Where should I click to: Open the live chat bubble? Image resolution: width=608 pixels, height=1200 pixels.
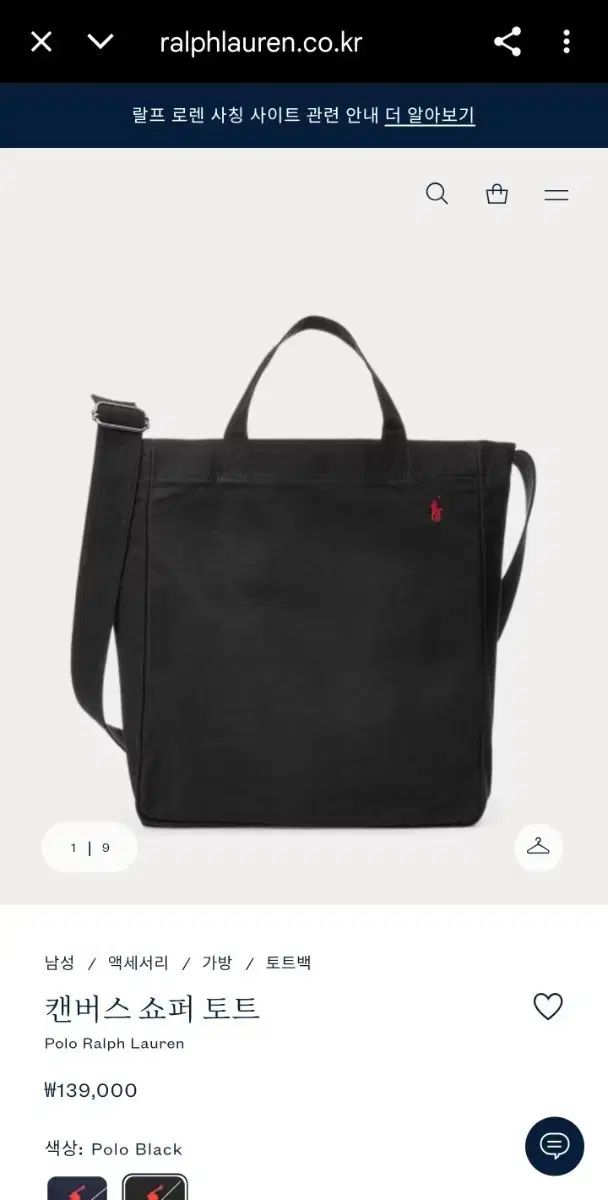coord(554,1145)
